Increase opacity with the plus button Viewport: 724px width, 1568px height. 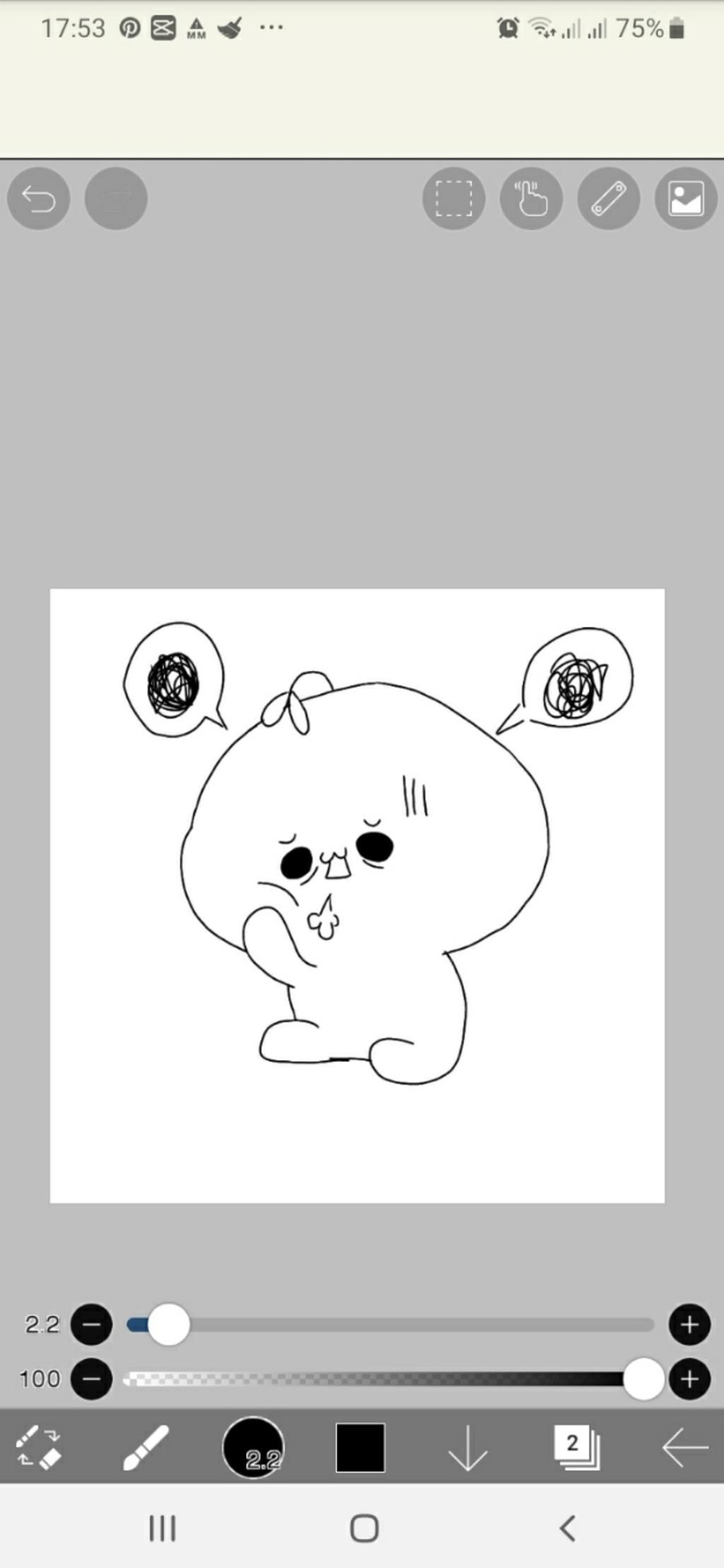689,1379
